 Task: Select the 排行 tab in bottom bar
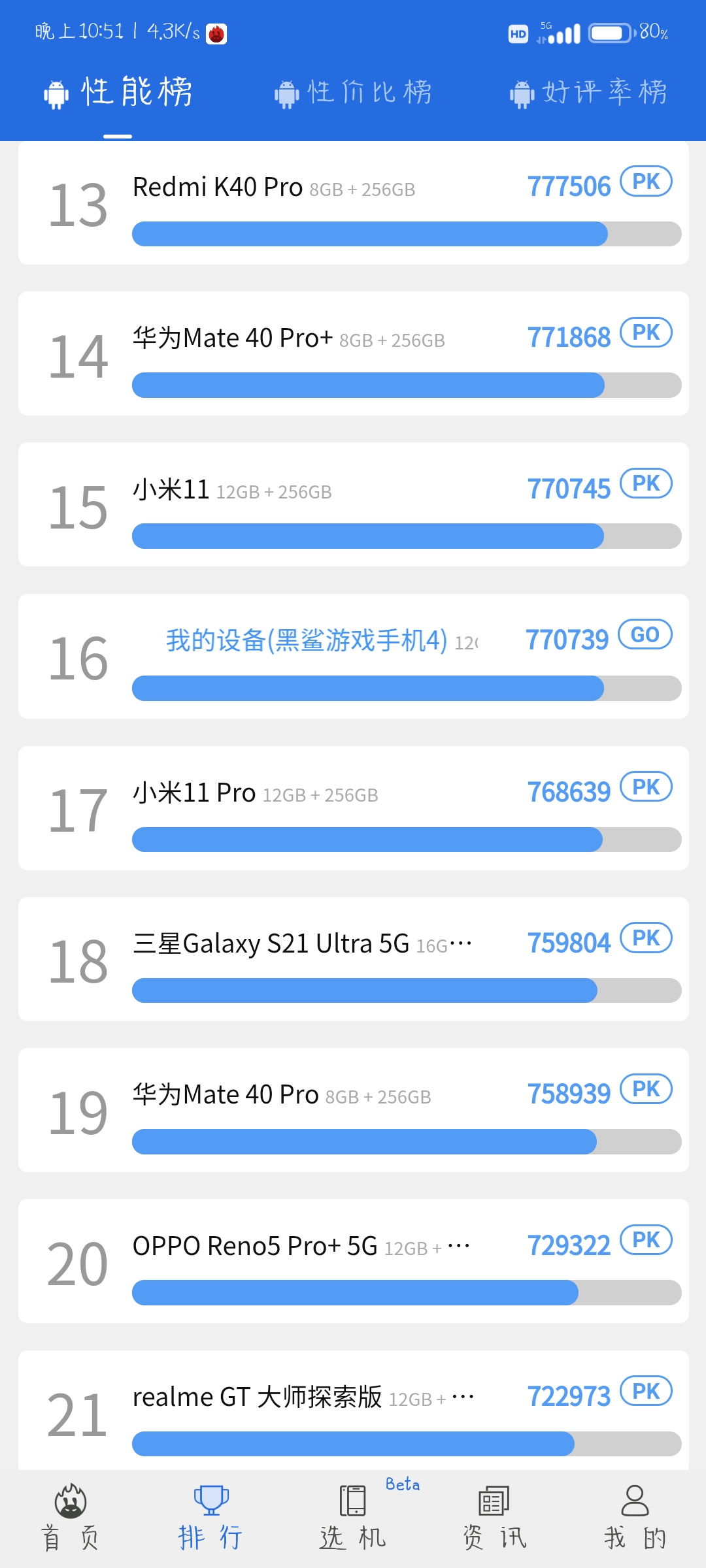pos(211,1517)
